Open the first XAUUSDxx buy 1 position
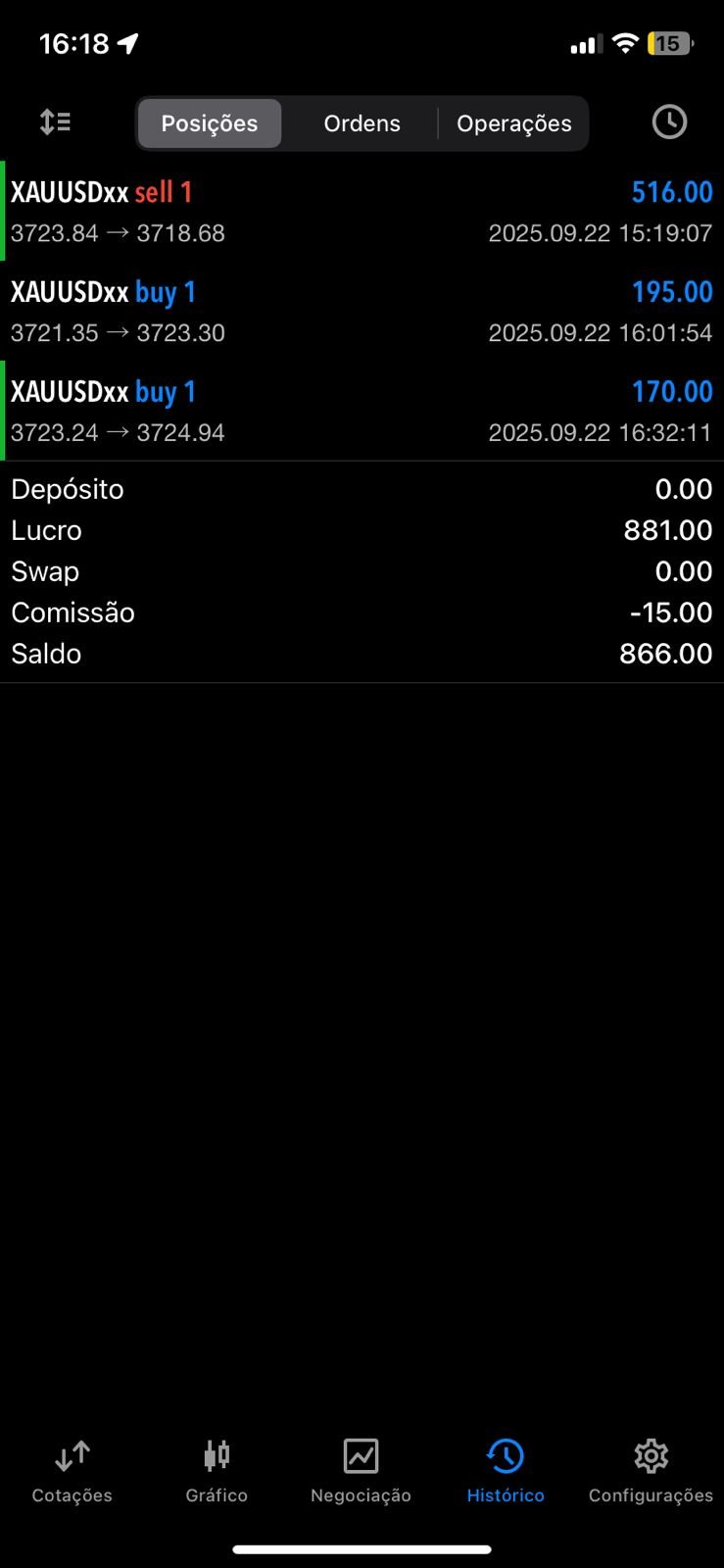 coord(362,311)
